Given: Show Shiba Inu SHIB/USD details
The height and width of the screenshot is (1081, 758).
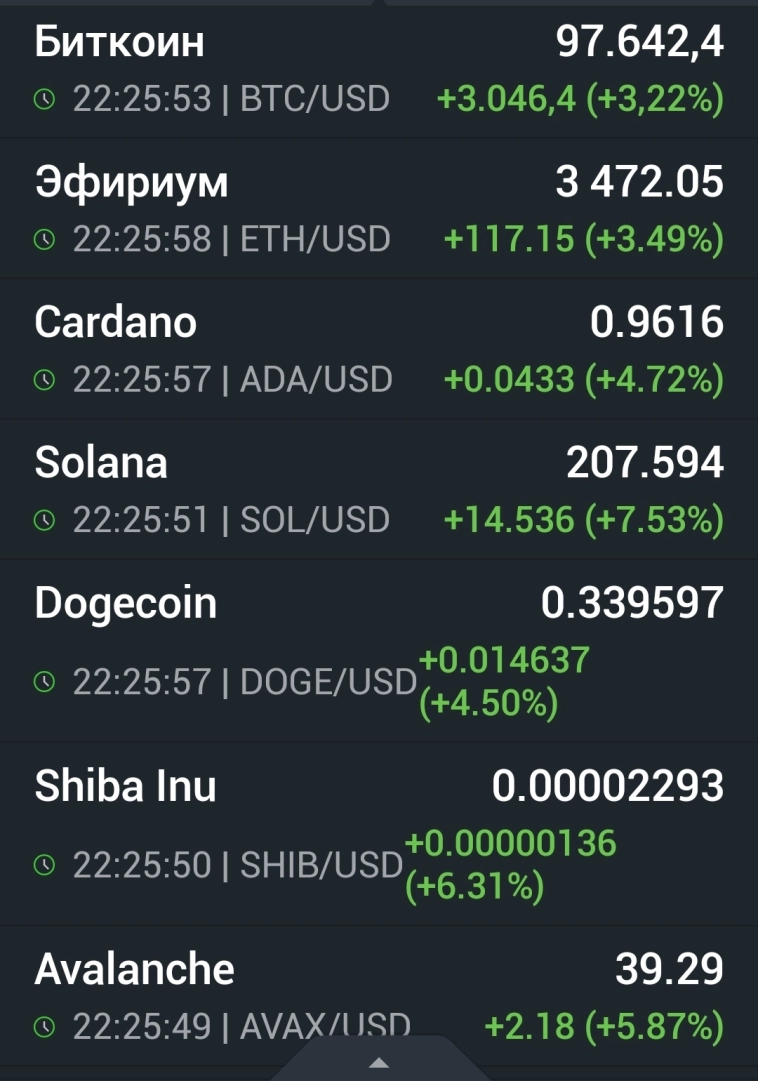Looking at the screenshot, I should [378, 834].
